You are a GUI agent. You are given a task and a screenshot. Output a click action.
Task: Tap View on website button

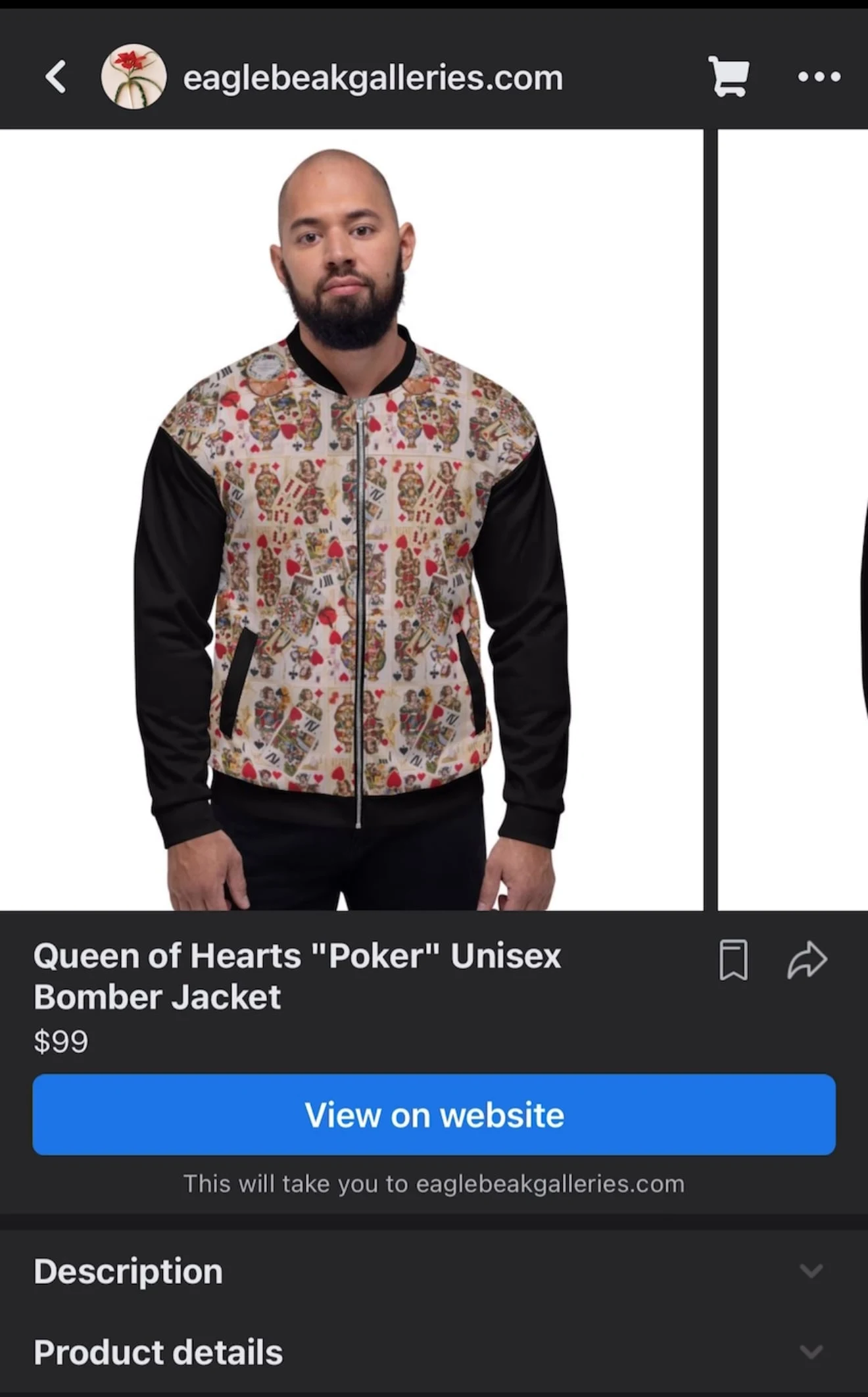pos(434,1115)
